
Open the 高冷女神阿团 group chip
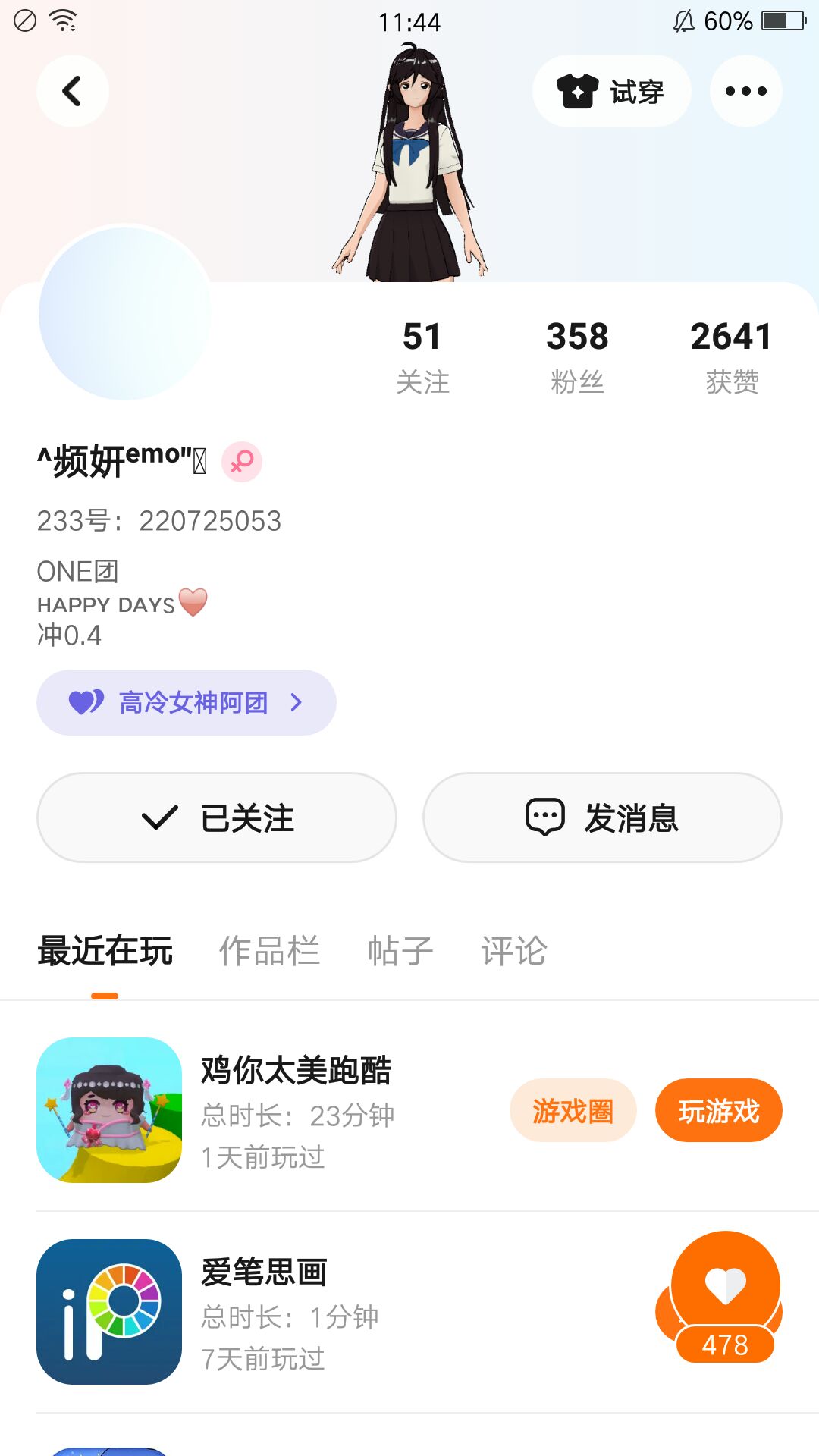point(187,702)
